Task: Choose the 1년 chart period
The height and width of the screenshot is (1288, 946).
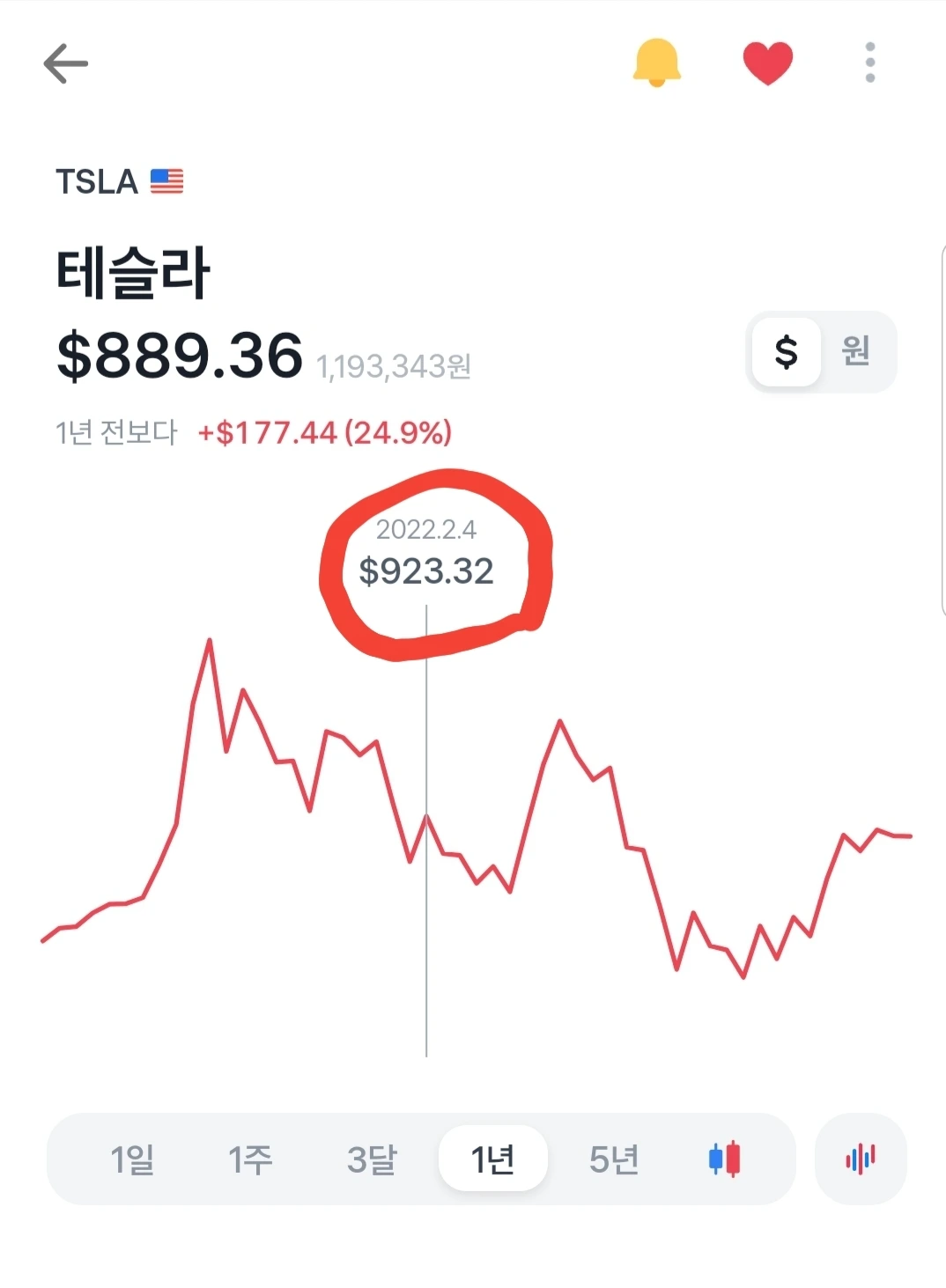Action: point(492,1159)
